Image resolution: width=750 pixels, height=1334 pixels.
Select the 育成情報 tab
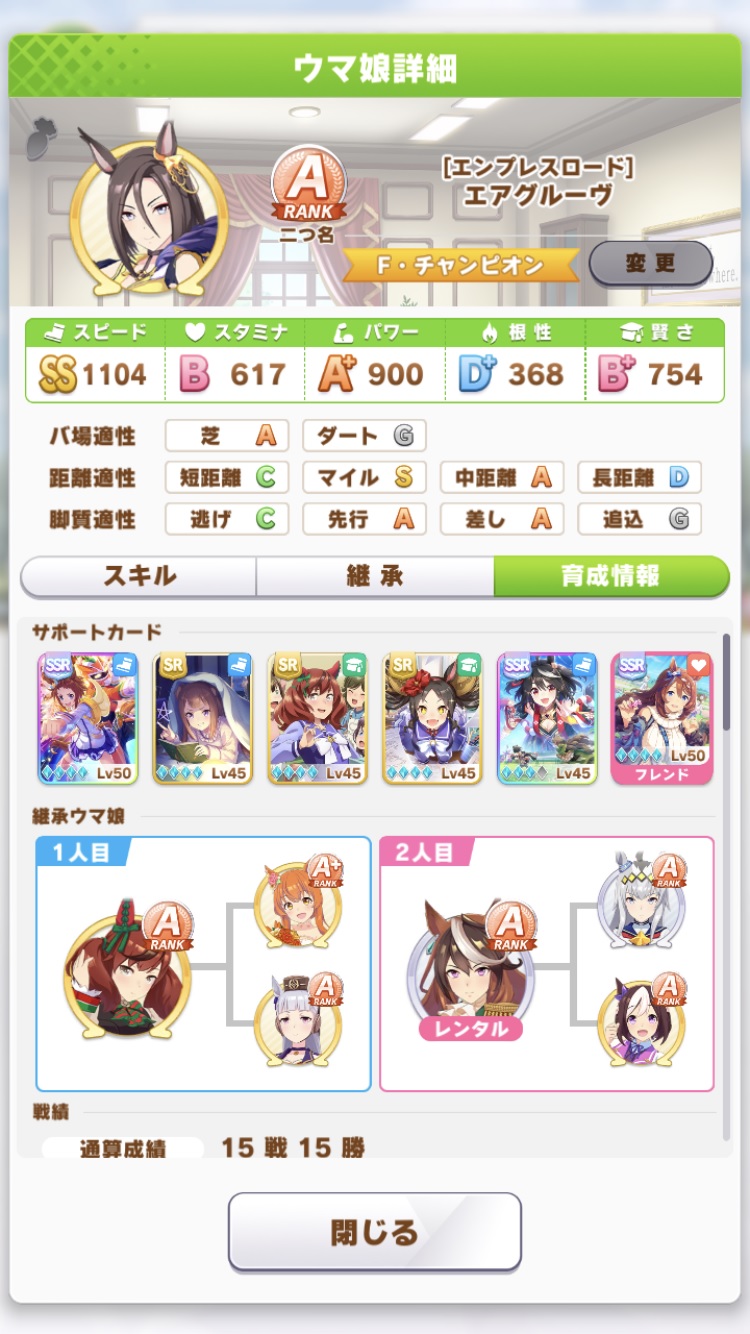click(610, 576)
